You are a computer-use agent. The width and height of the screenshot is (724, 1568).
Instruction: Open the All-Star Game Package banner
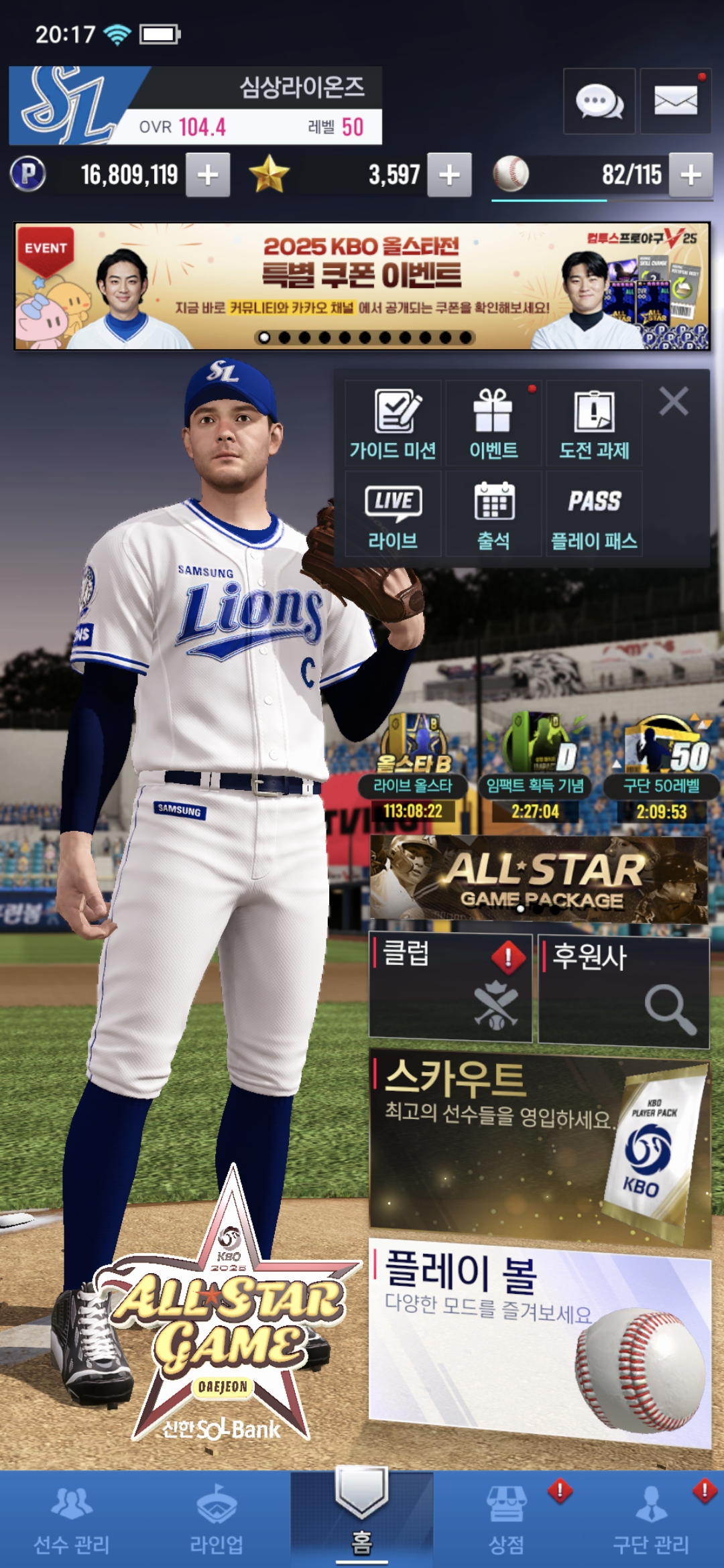coord(539,879)
